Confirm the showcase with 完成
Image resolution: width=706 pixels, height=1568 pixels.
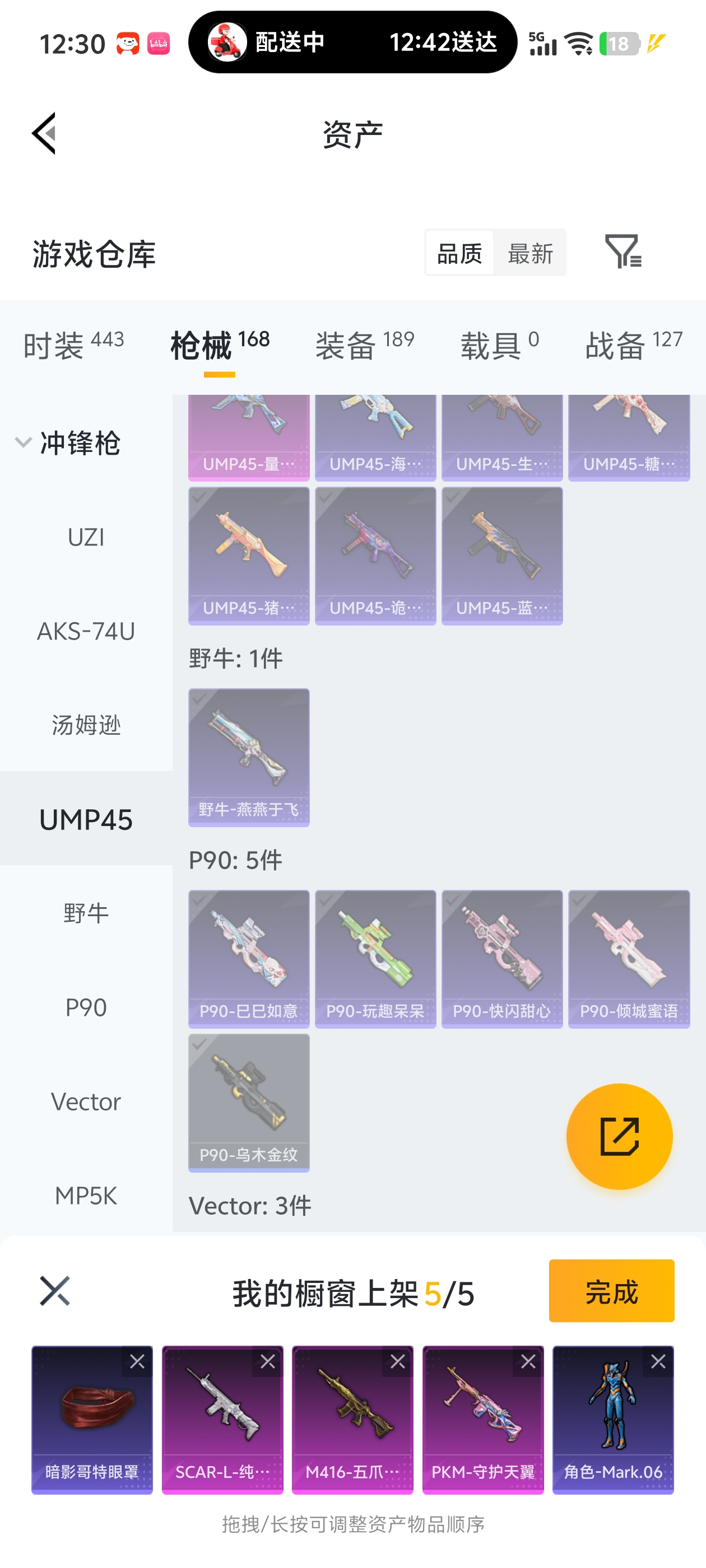point(611,1291)
